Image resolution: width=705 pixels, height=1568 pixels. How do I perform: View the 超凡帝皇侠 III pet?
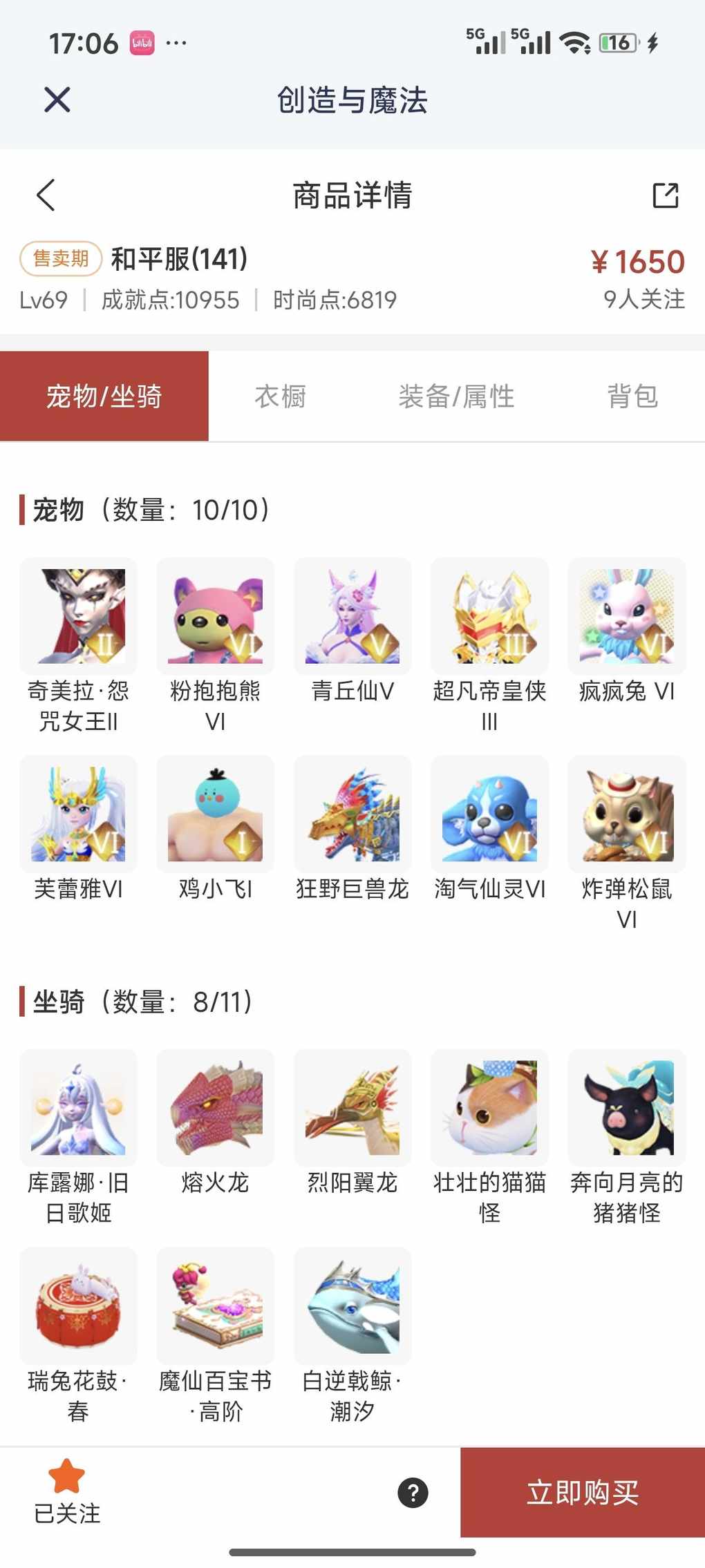489,616
